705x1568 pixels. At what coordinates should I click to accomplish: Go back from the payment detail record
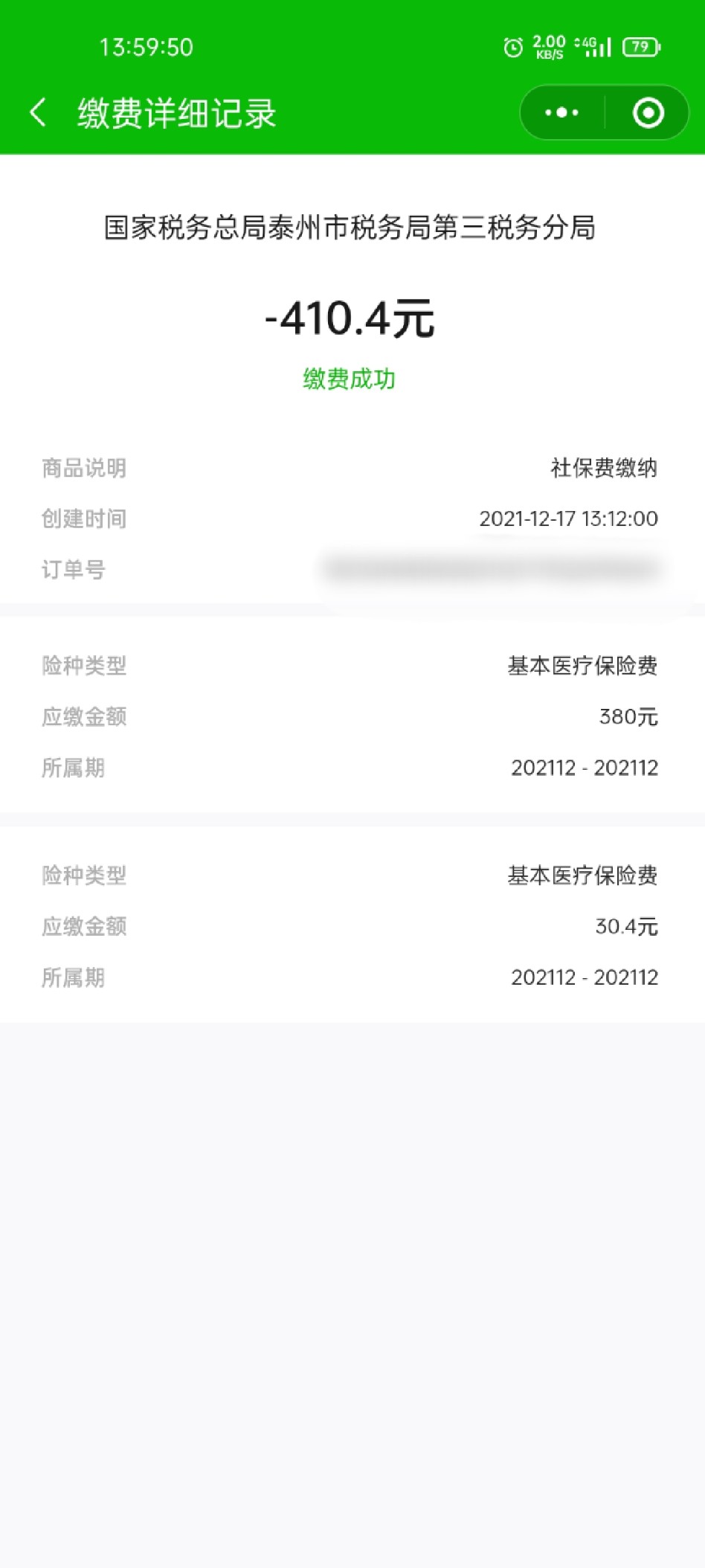point(38,113)
